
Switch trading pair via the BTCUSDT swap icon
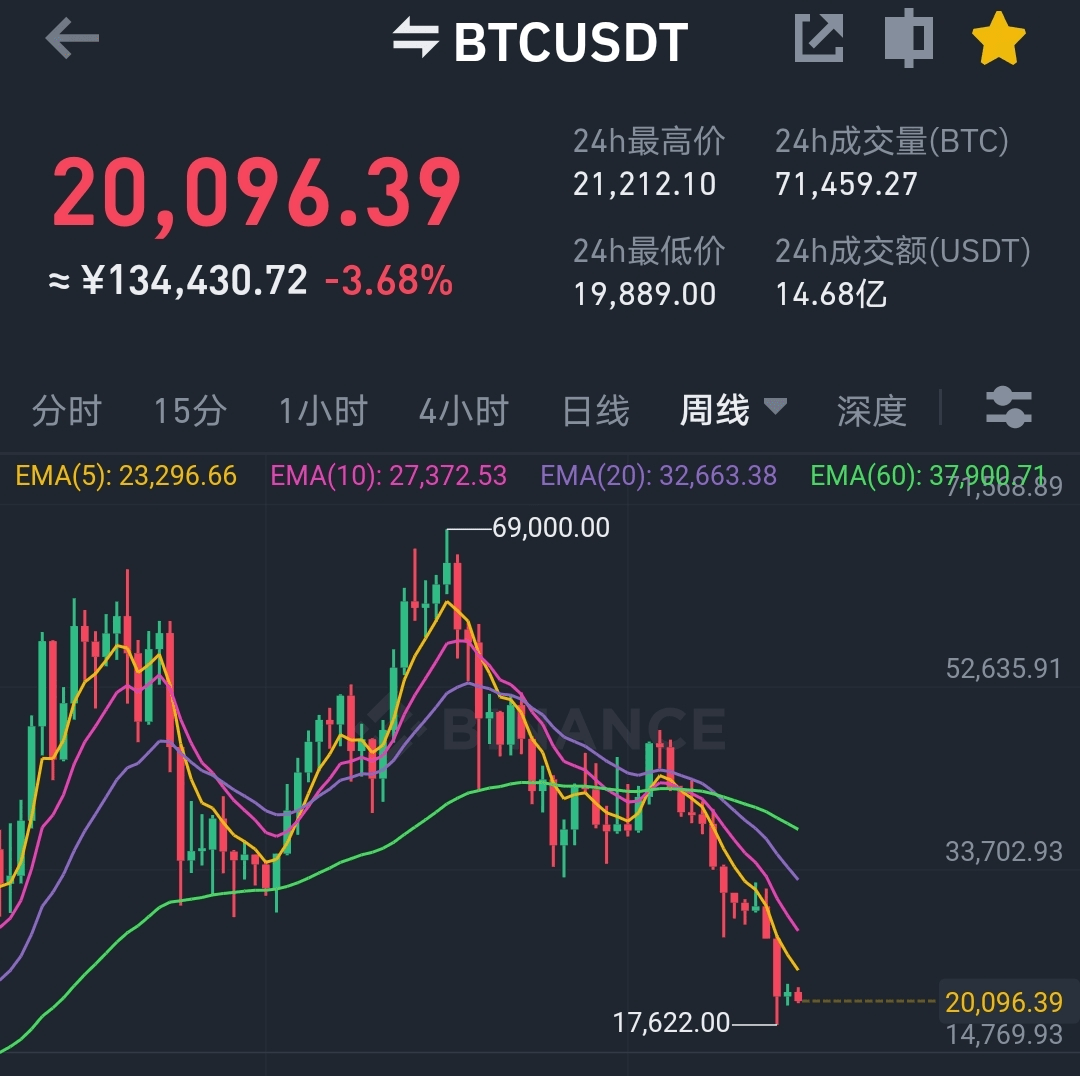(x=415, y=41)
